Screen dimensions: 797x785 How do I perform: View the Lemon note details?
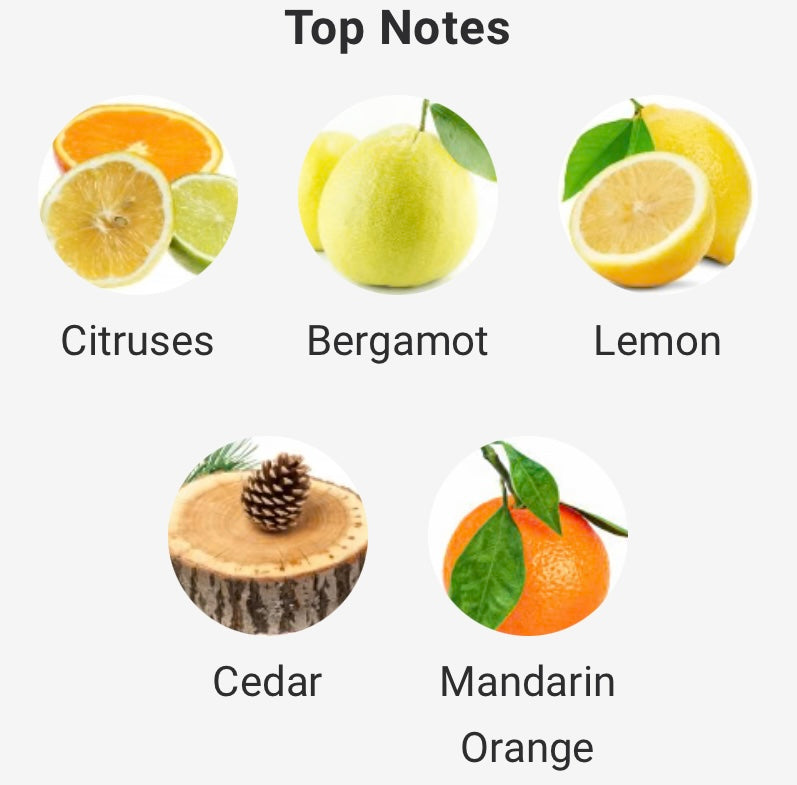(657, 196)
